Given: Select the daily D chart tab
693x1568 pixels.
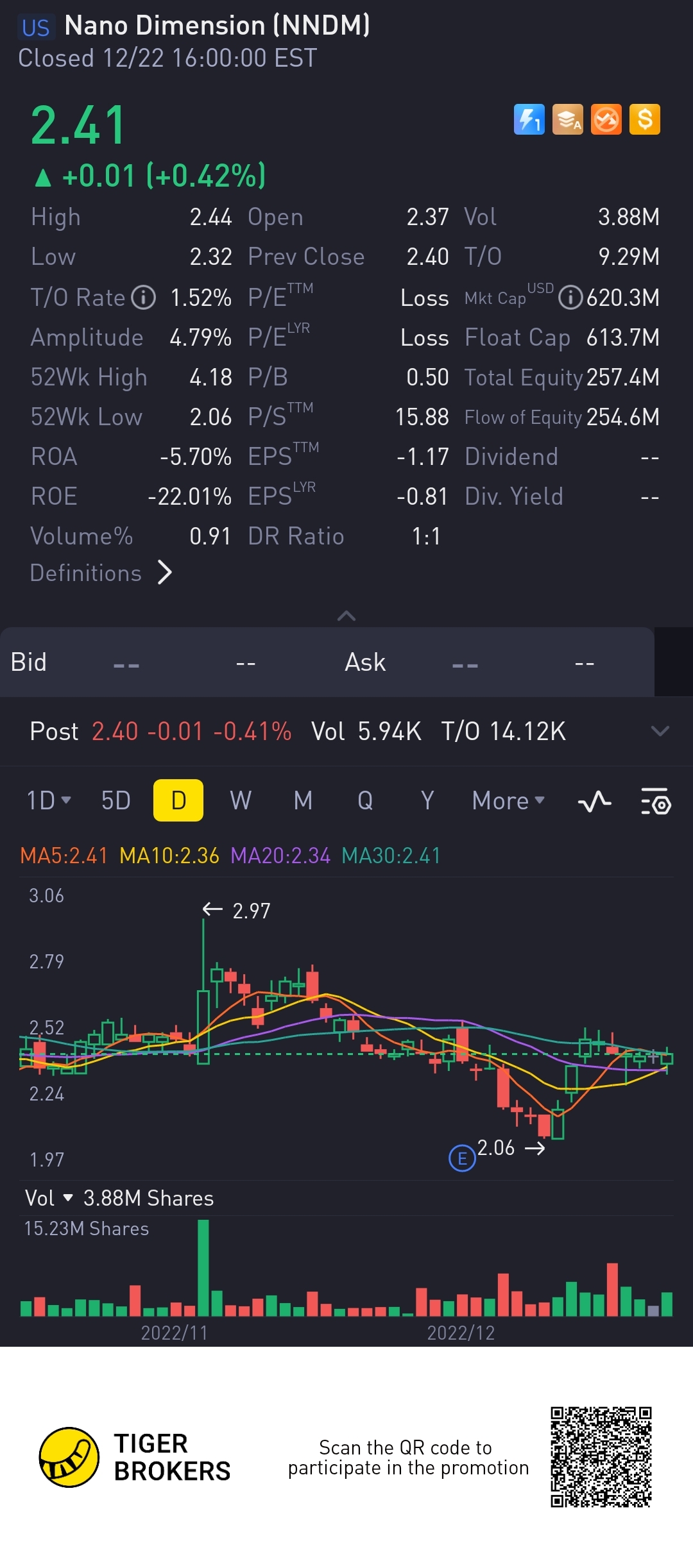Looking at the screenshot, I should click(178, 800).
